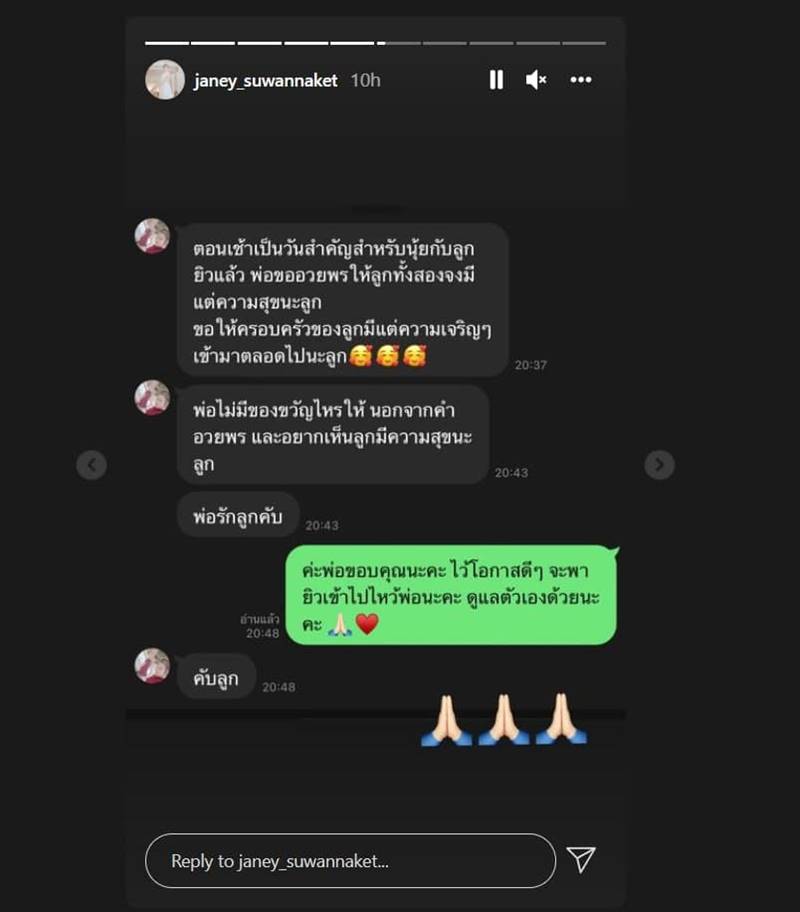Click the 10h timestamp
Screen dimensions: 800x912
coord(366,79)
